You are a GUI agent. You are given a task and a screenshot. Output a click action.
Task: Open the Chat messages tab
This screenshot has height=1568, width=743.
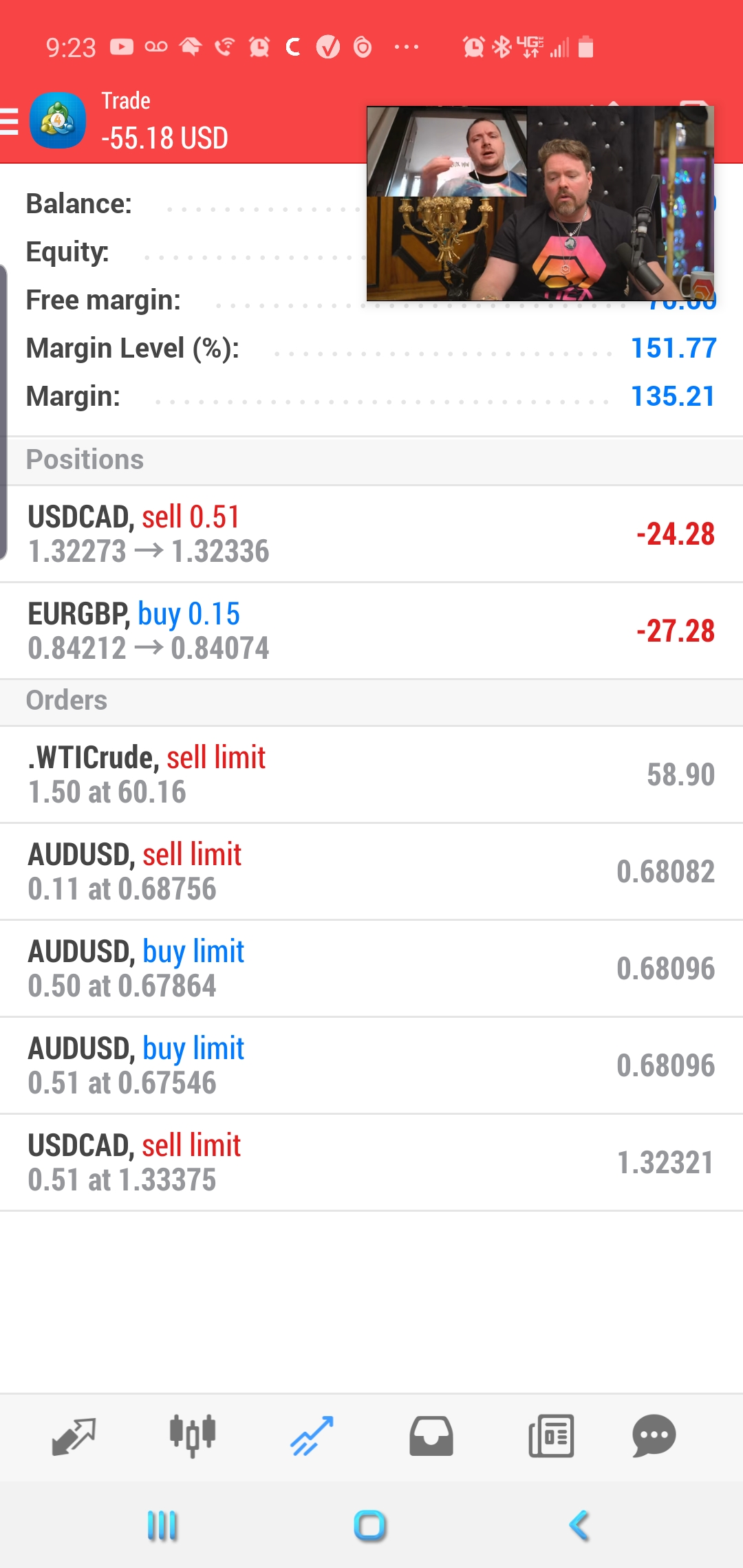pos(654,1436)
